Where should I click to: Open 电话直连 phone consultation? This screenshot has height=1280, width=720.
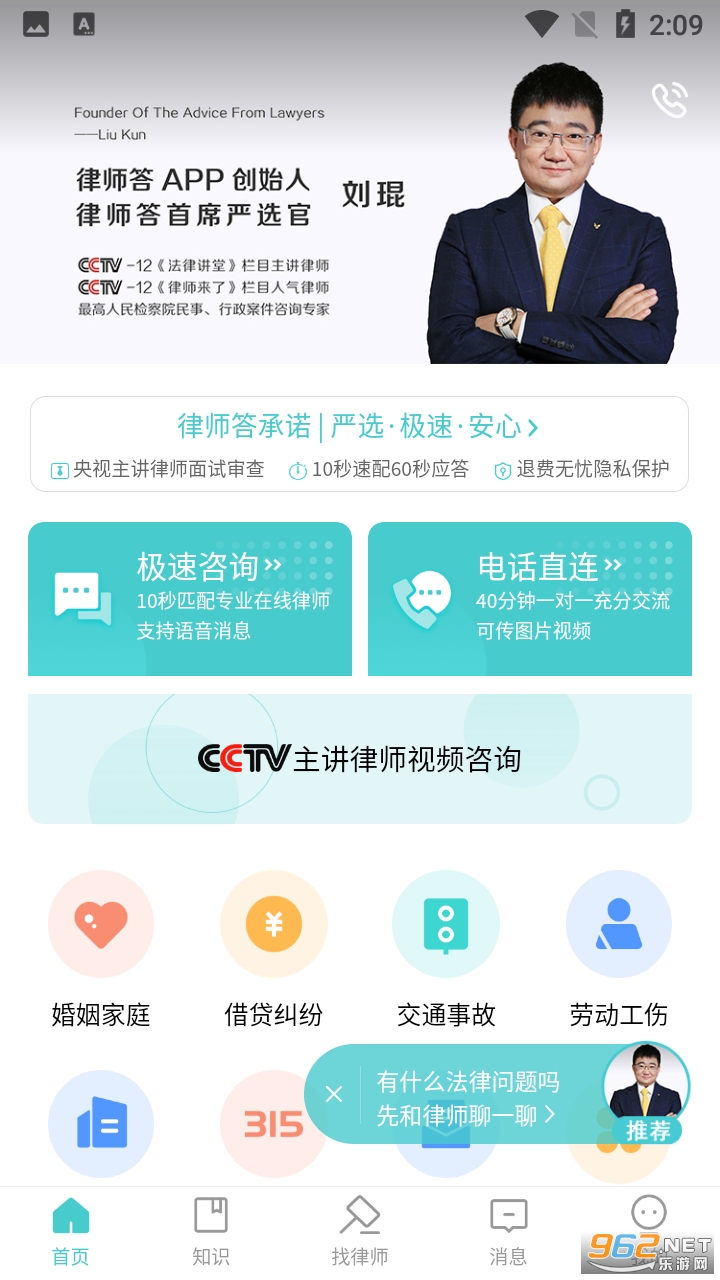(530, 598)
